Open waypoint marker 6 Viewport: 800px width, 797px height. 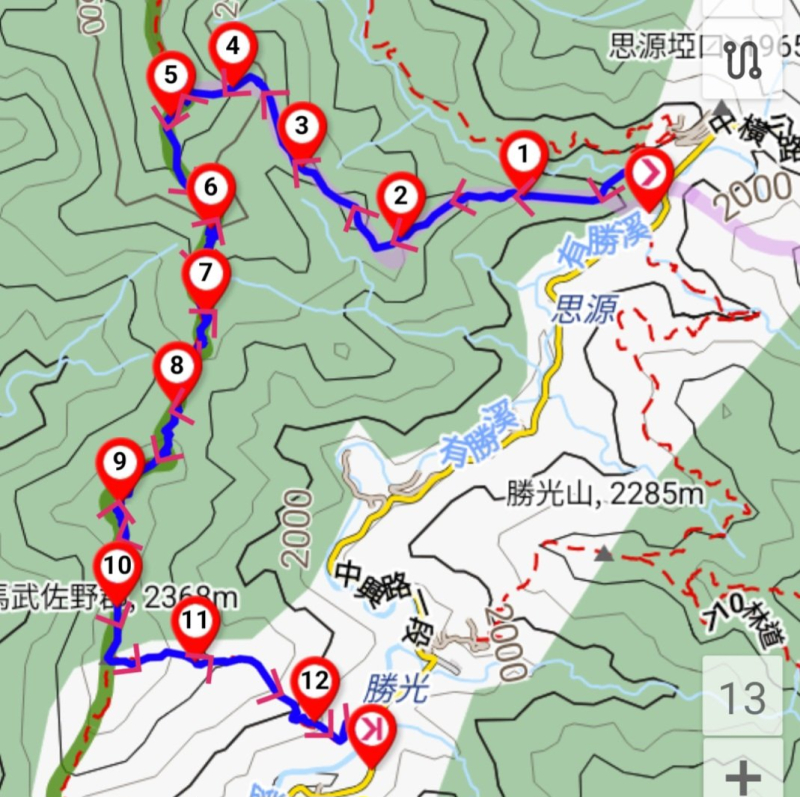(x=209, y=187)
